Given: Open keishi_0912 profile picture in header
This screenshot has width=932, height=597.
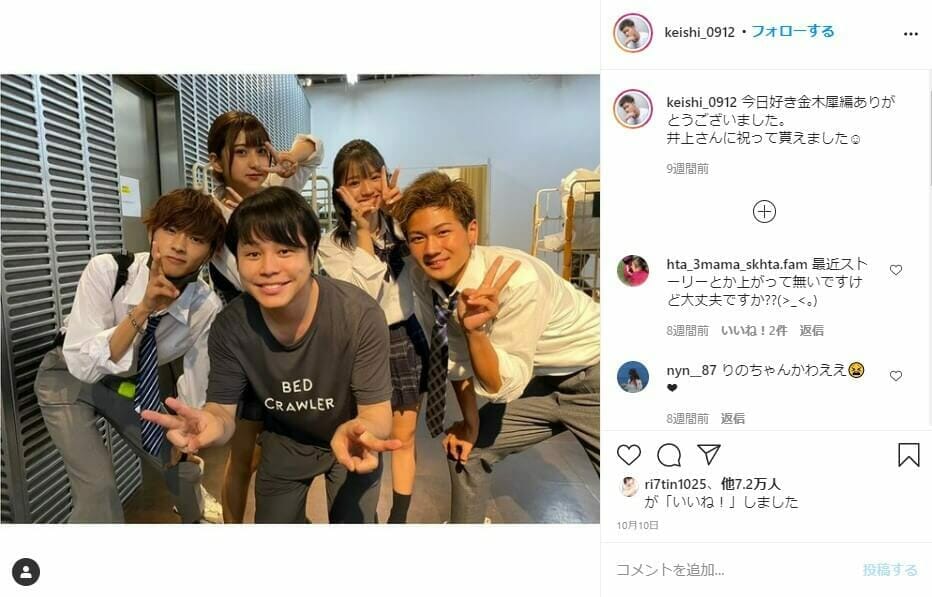Looking at the screenshot, I should coord(632,33).
